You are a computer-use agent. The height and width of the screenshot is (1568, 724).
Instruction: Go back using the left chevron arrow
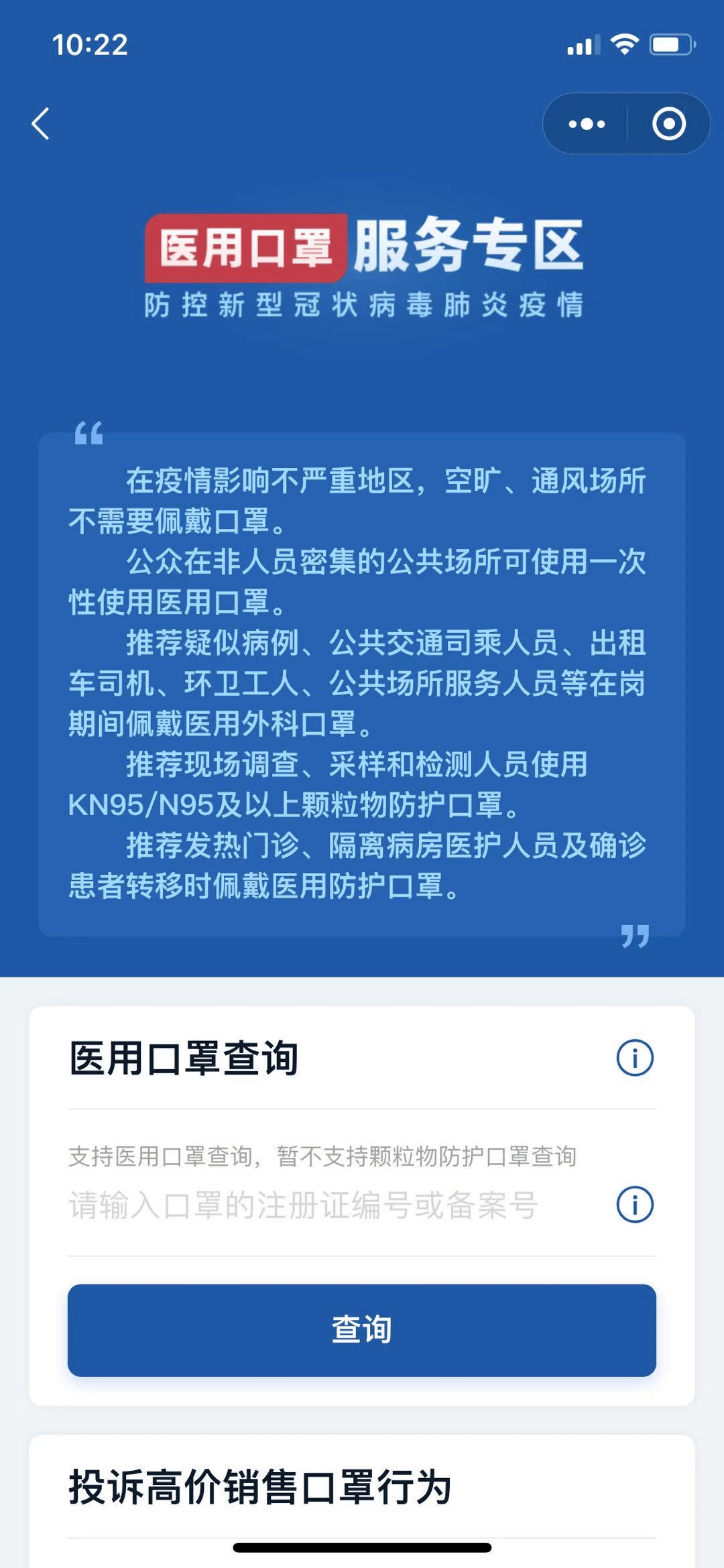(x=40, y=124)
